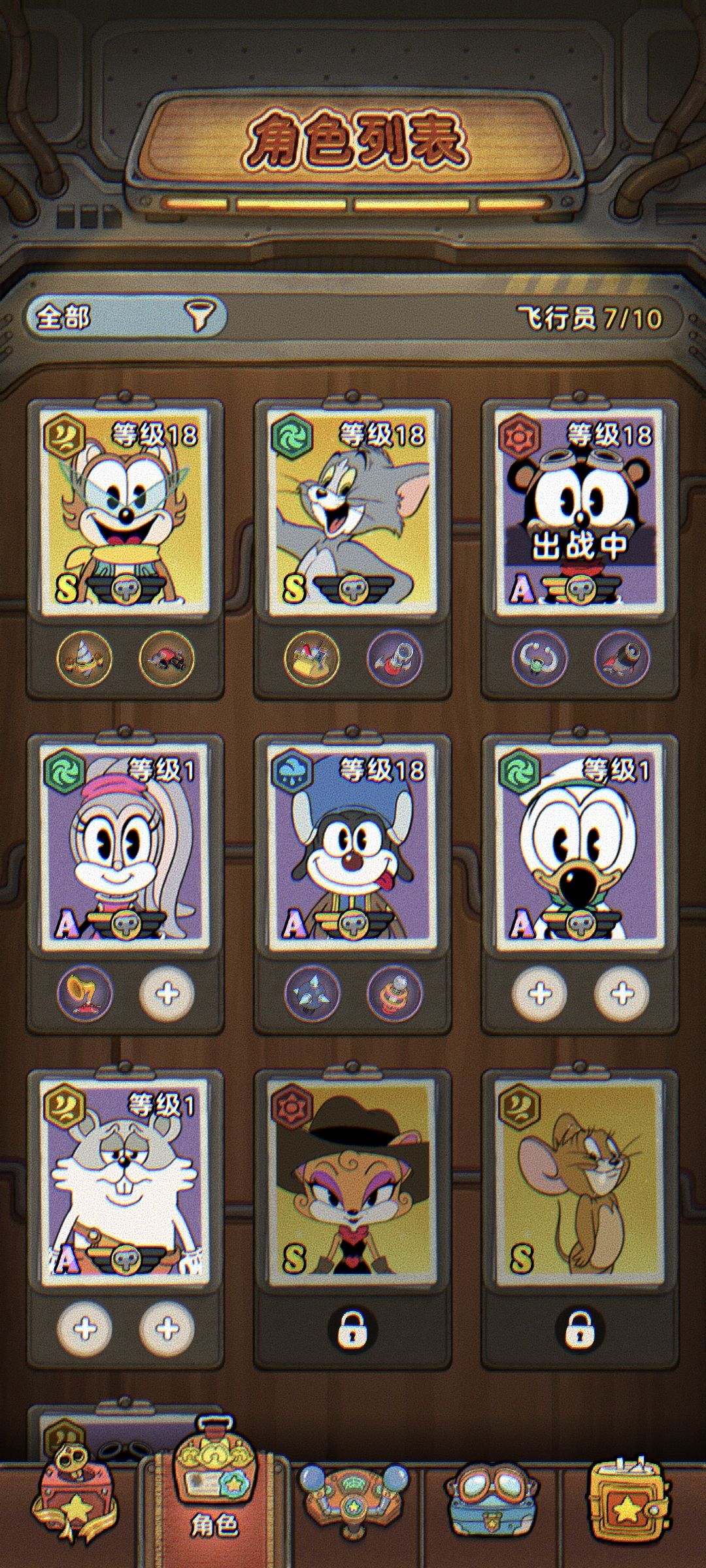Tap the locked cowgirl cat character card

point(352,1182)
